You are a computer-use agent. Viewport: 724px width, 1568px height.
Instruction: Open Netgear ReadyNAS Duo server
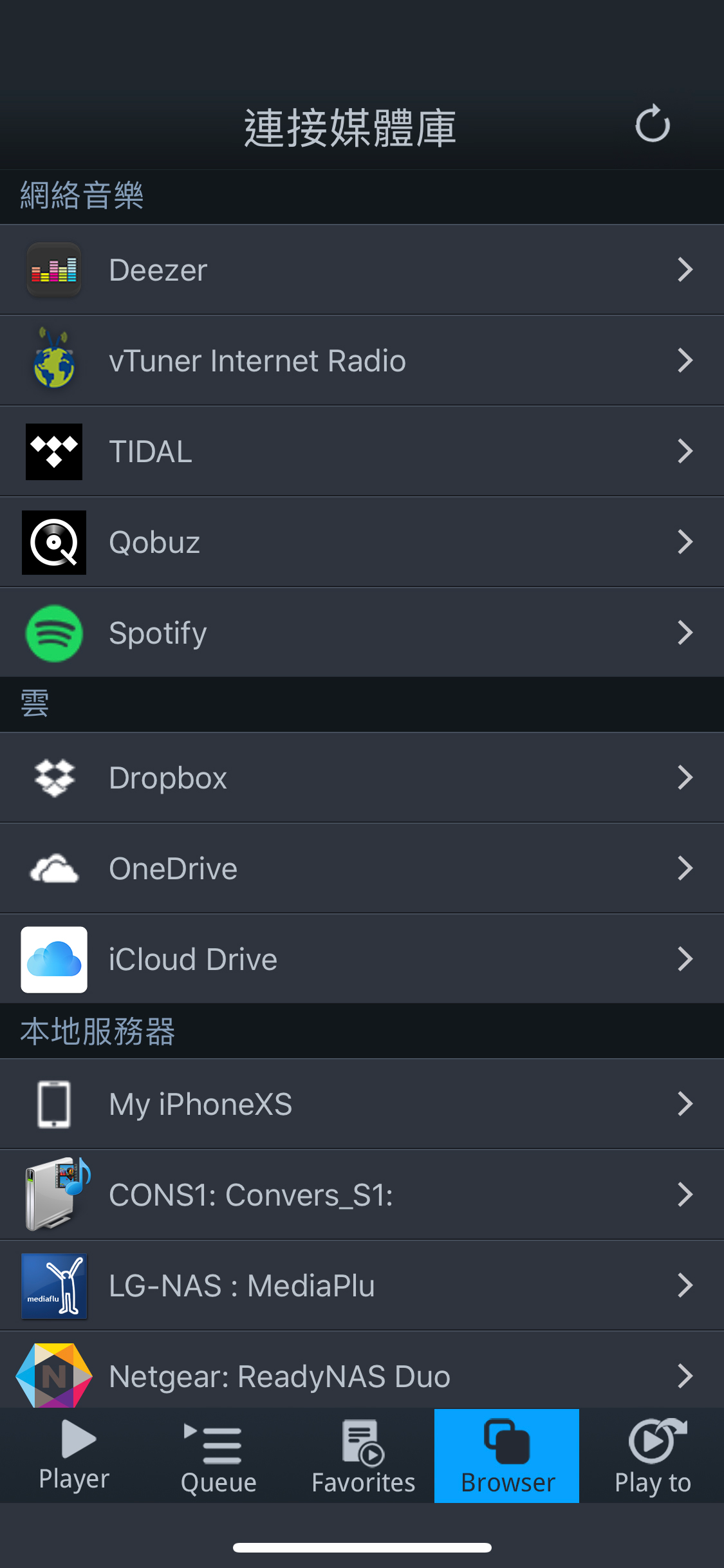362,1374
